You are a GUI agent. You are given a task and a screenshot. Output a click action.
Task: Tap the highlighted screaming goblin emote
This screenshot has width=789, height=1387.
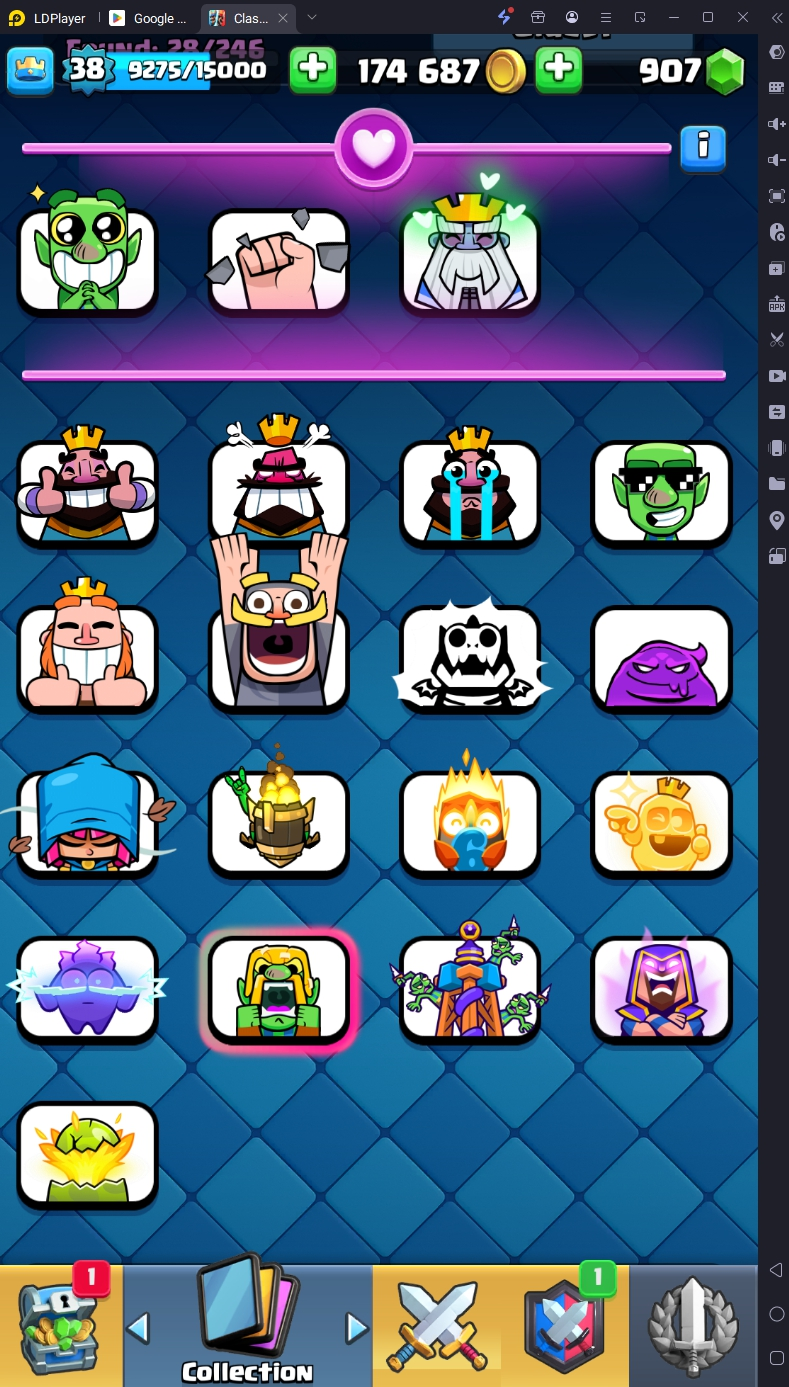point(279,989)
